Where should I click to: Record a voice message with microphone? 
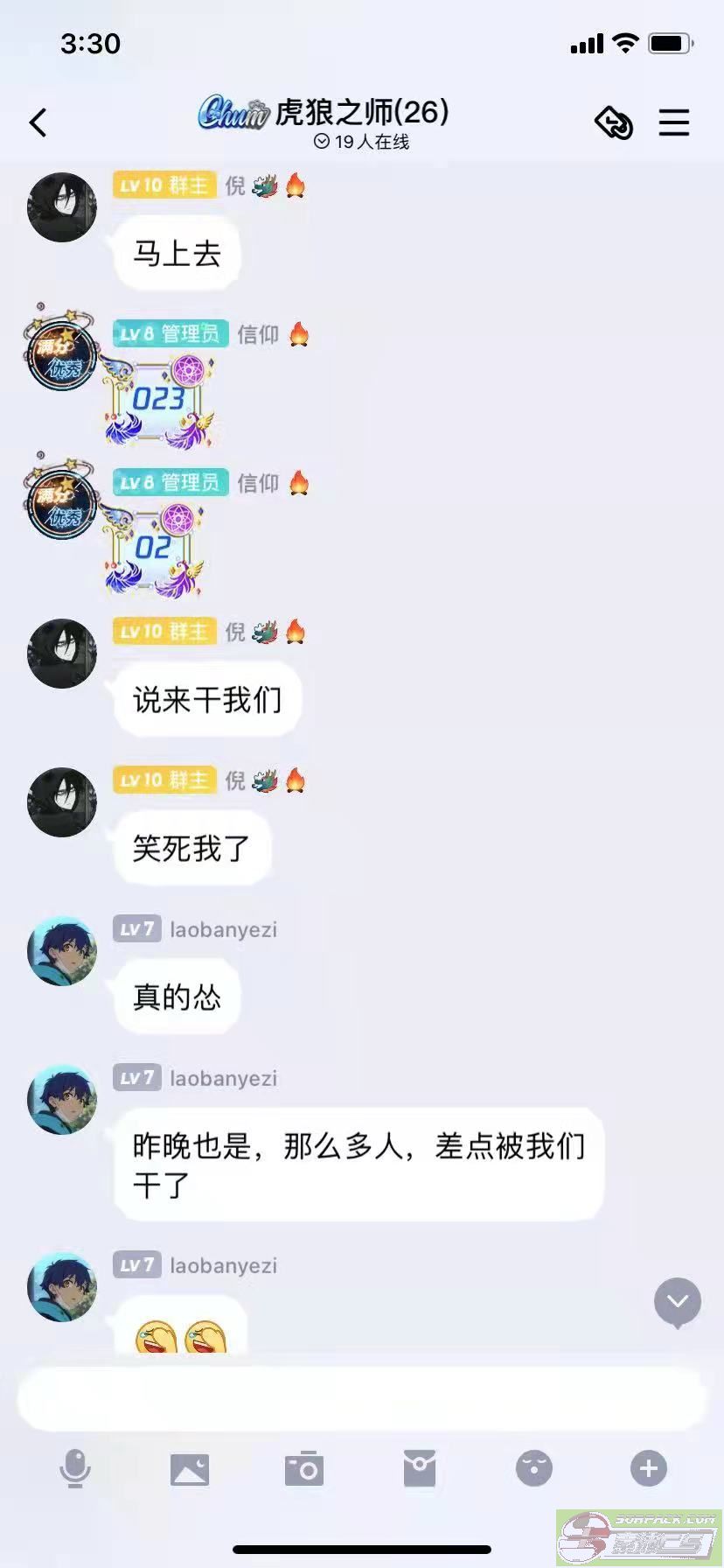[x=75, y=1467]
